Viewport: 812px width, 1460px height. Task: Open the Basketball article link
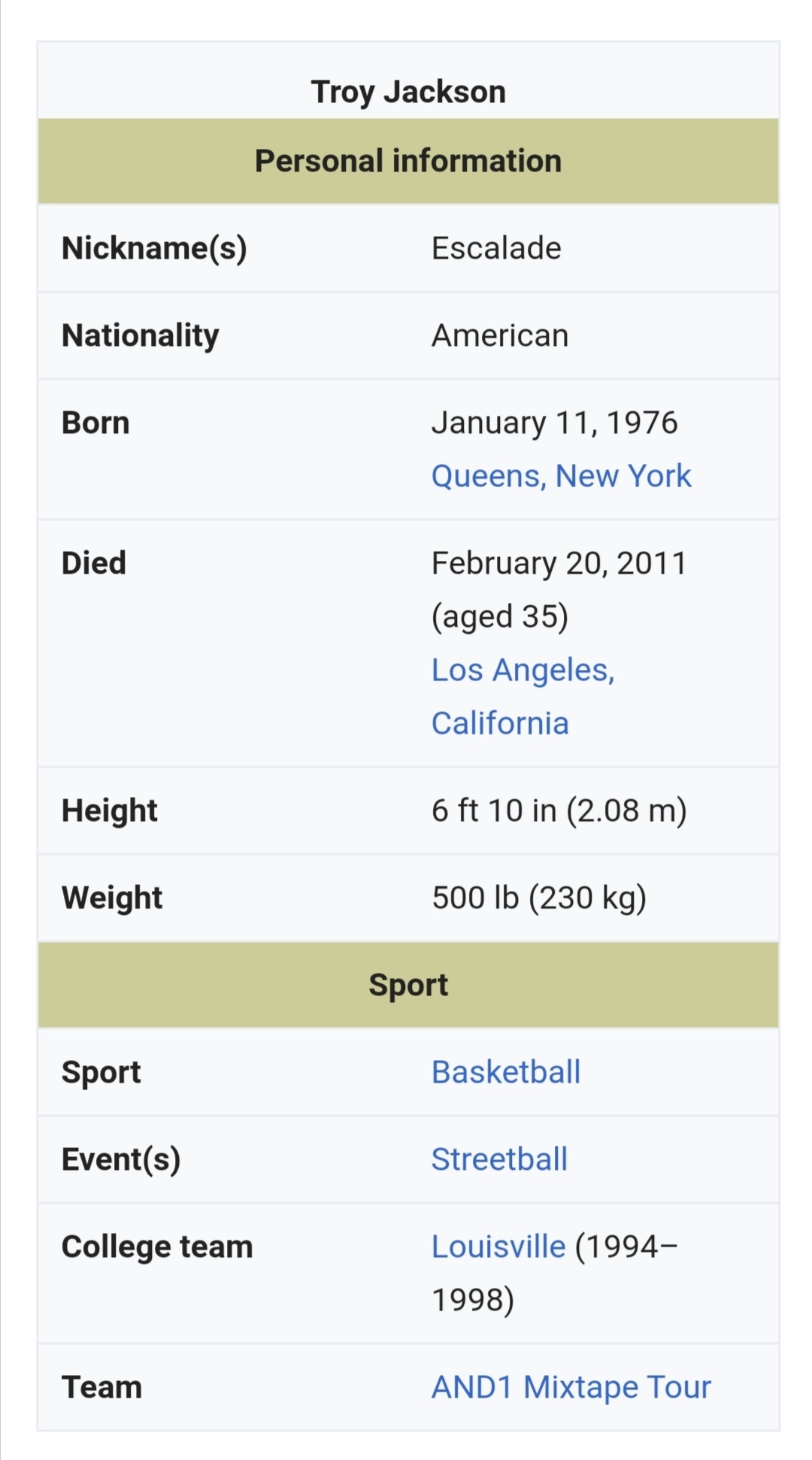(x=506, y=1072)
